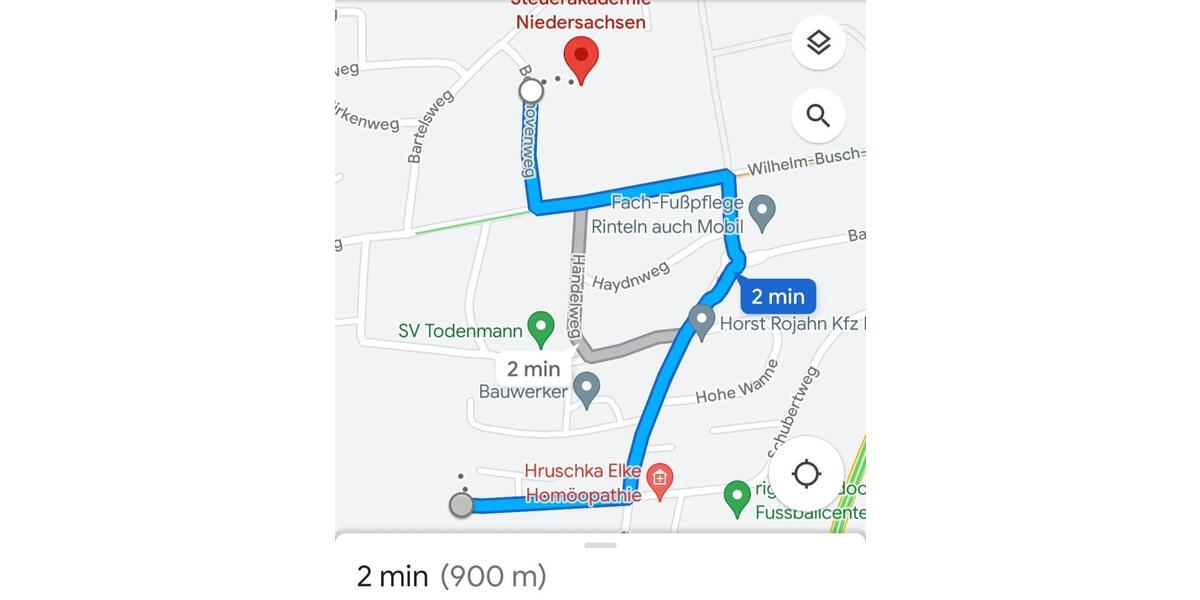The image size is (1200, 600).
Task: Select the alternate gray 2 min route
Action: pyautogui.click(x=534, y=369)
